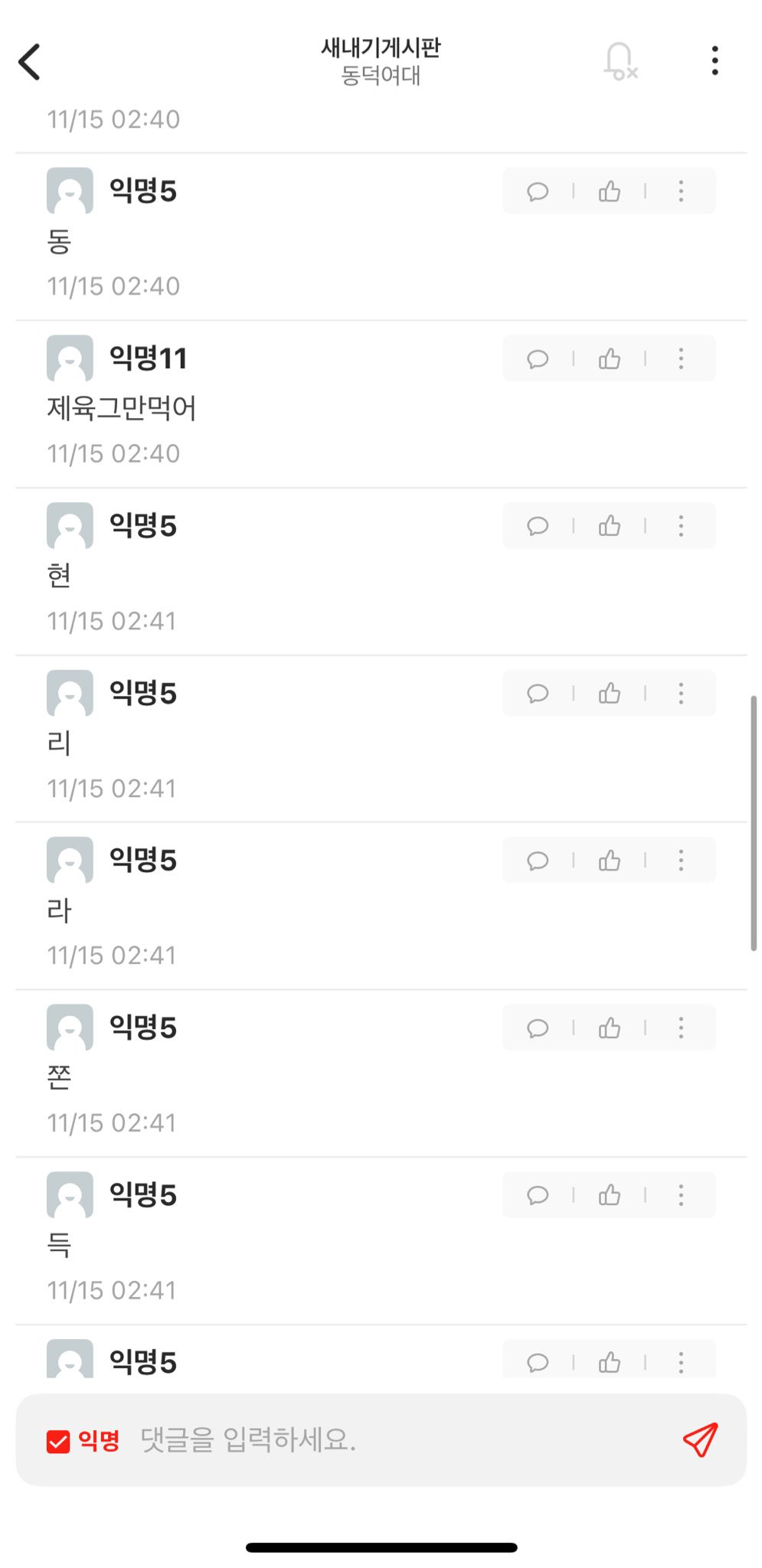The height and width of the screenshot is (1568, 762).
Task: Send the comment with the paper plane
Action: (700, 1440)
